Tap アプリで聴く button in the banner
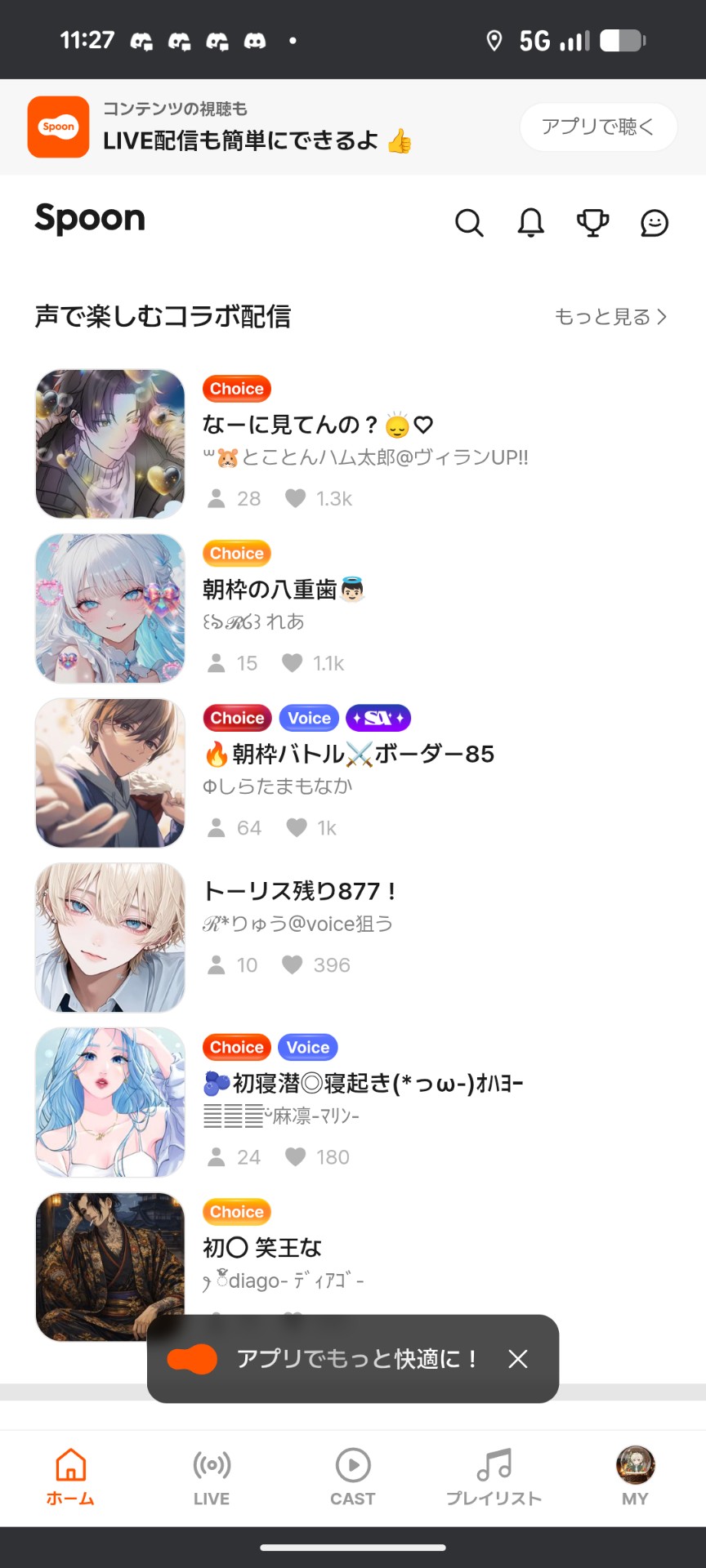Viewport: 706px width, 1568px height. click(597, 127)
